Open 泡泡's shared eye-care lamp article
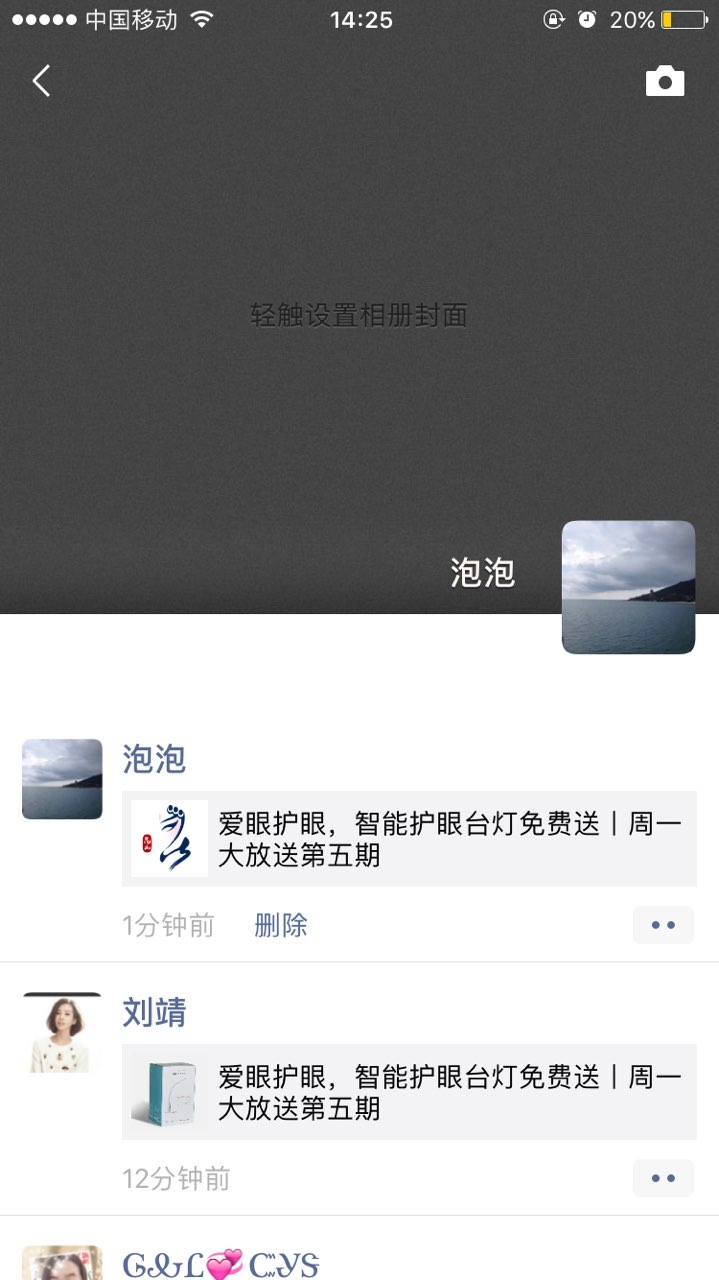Image resolution: width=719 pixels, height=1280 pixels. (409, 839)
